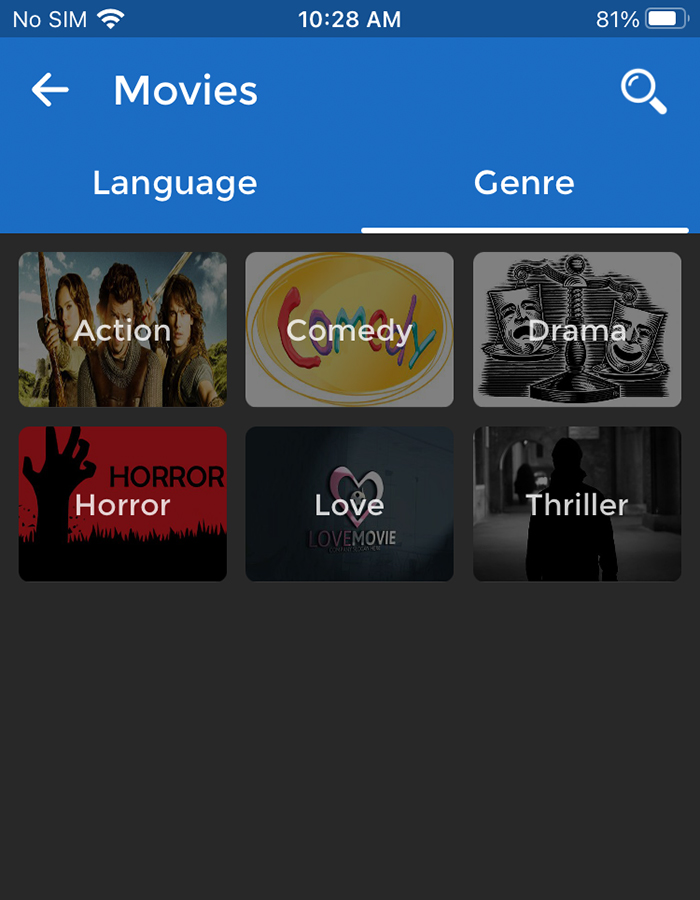This screenshot has width=700, height=900.
Task: Open the Love genre tile
Action: 349,504
